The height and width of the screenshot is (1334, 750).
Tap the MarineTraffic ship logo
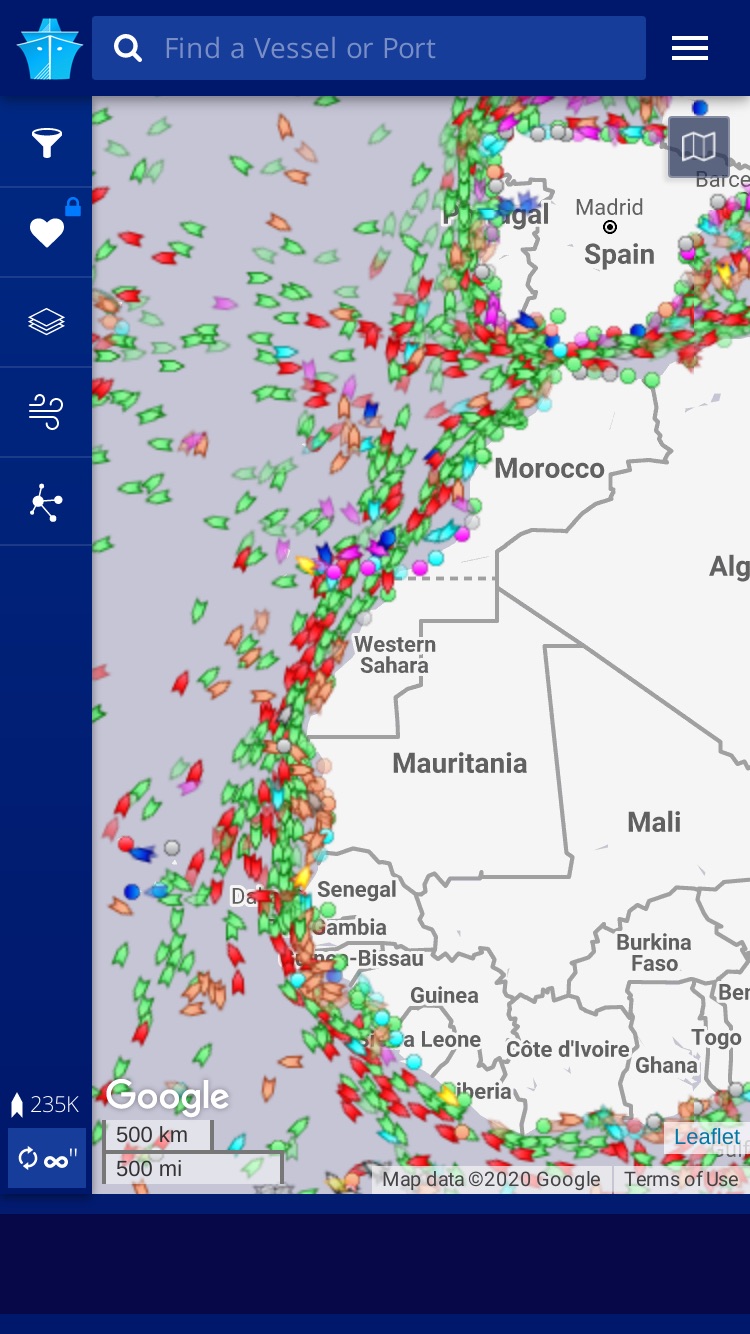click(x=49, y=48)
